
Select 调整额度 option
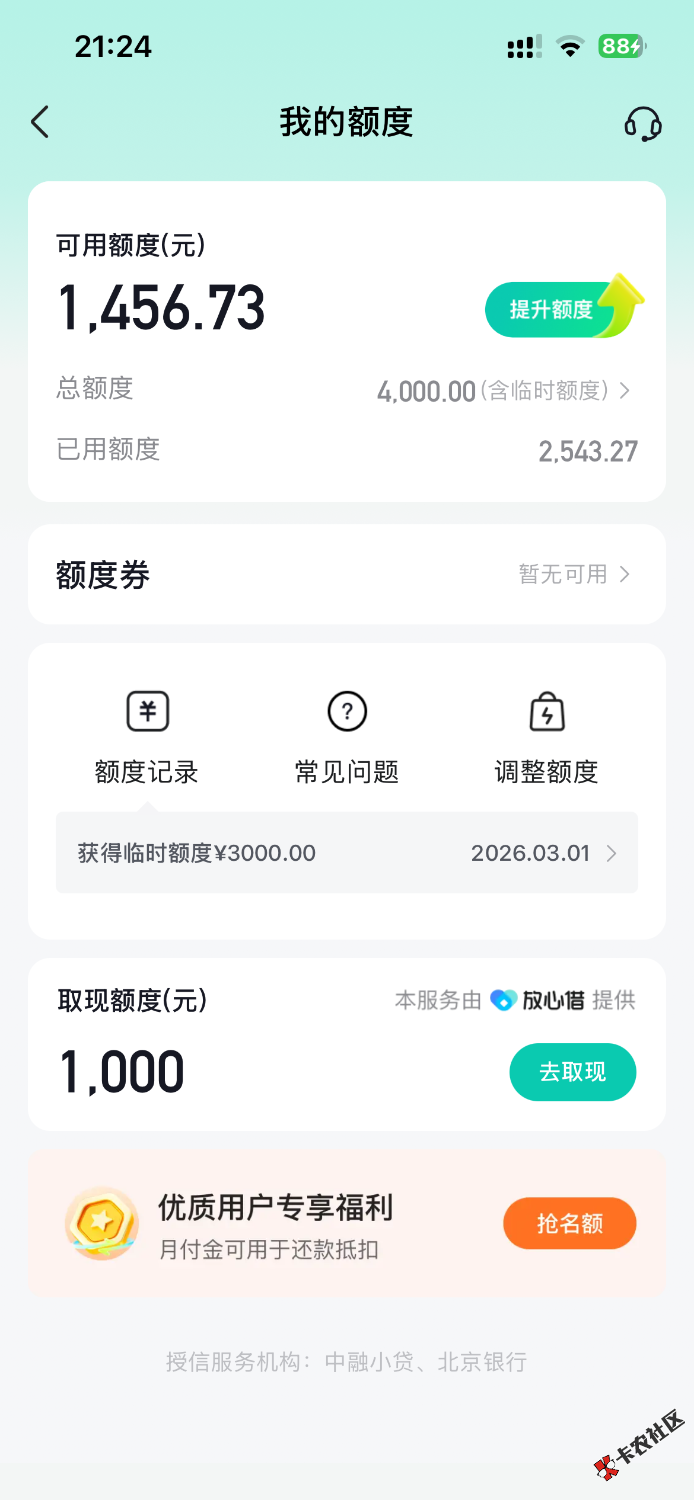(546, 739)
